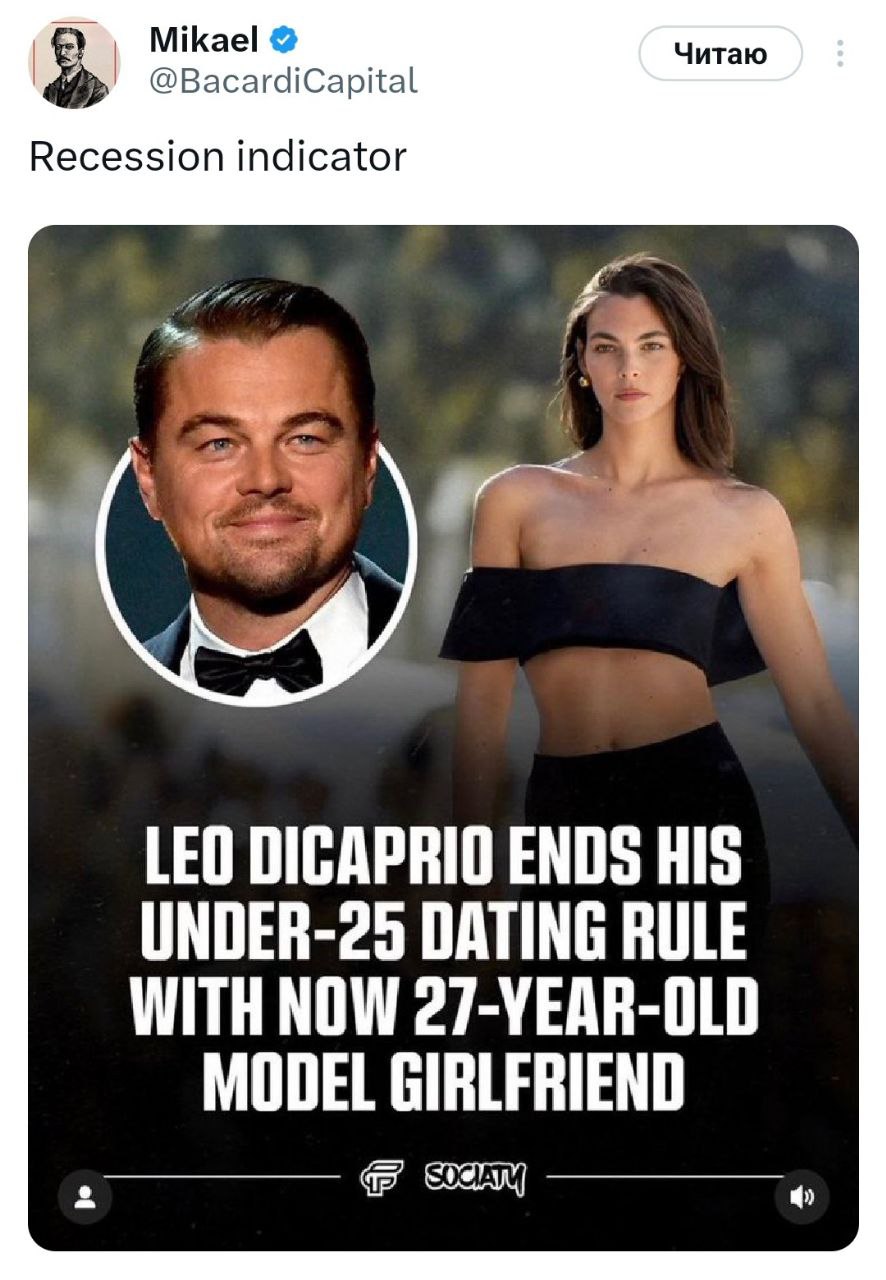The width and height of the screenshot is (886, 1280).
Task: Toggle the video's sound icon
Action: pyautogui.click(x=803, y=1197)
